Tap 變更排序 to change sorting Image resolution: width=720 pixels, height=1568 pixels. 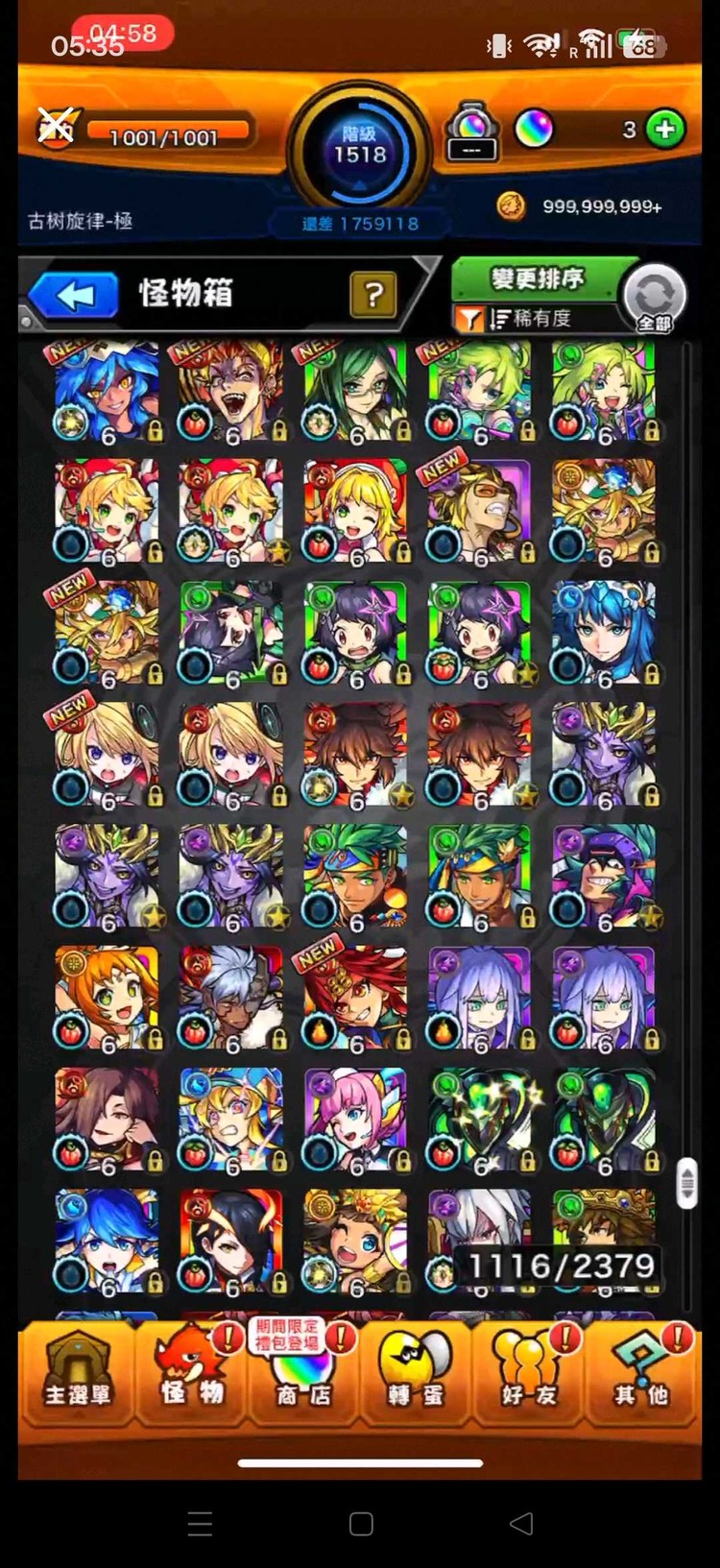coord(536,278)
